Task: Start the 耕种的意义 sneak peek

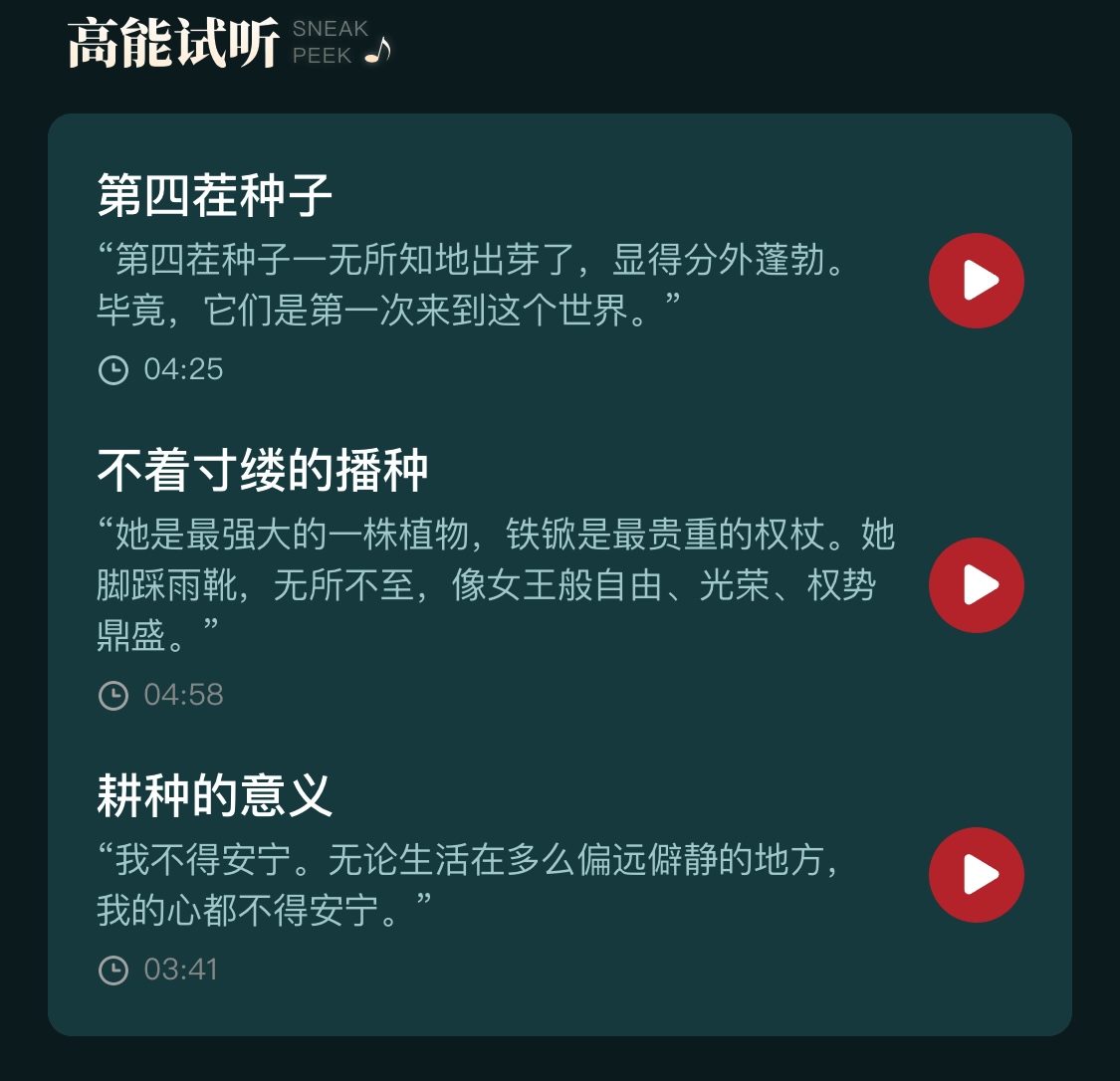Action: (x=976, y=875)
